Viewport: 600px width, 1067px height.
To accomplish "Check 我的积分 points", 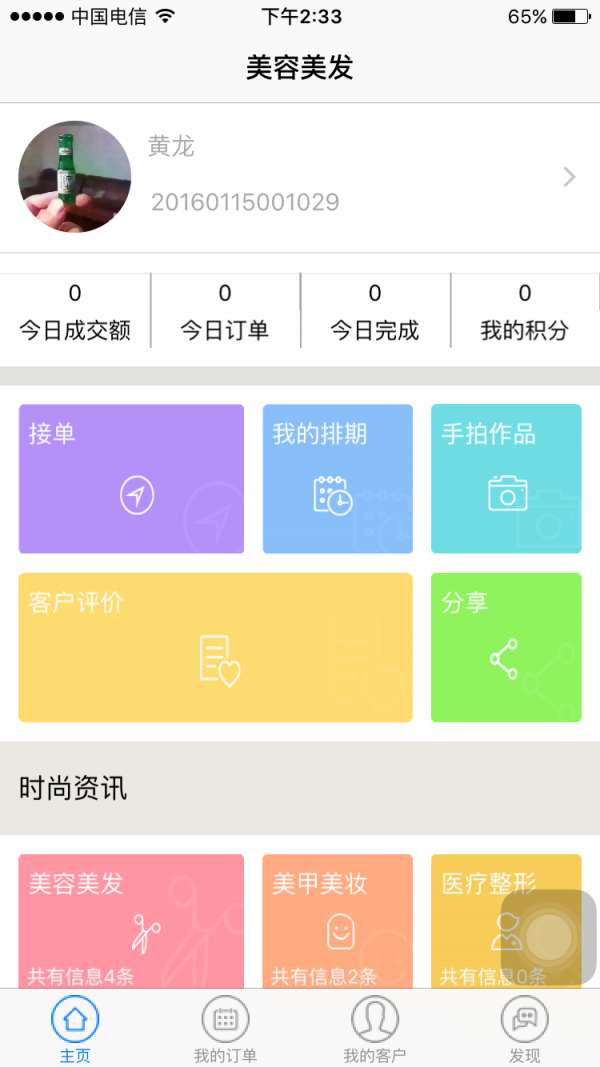I will (x=524, y=312).
